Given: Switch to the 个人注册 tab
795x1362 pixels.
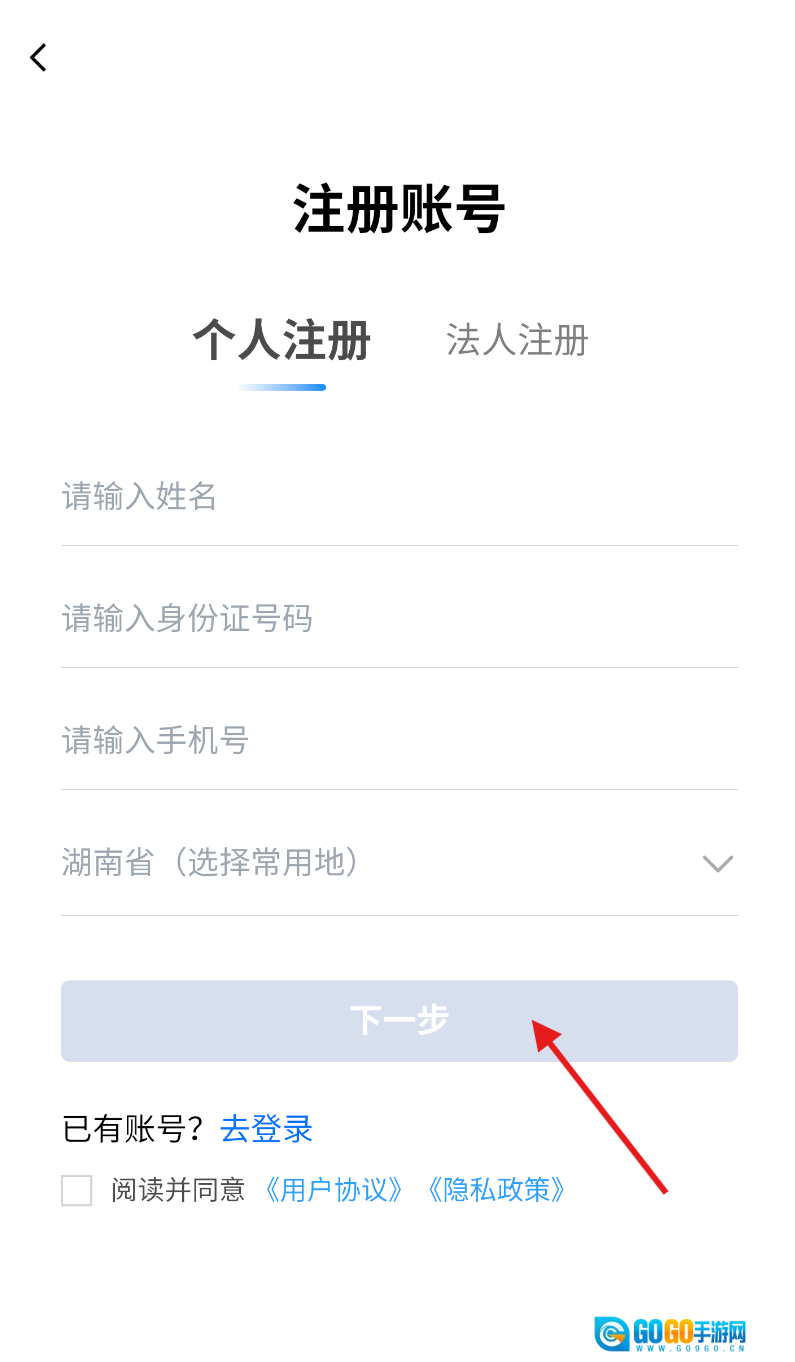Looking at the screenshot, I should (282, 341).
